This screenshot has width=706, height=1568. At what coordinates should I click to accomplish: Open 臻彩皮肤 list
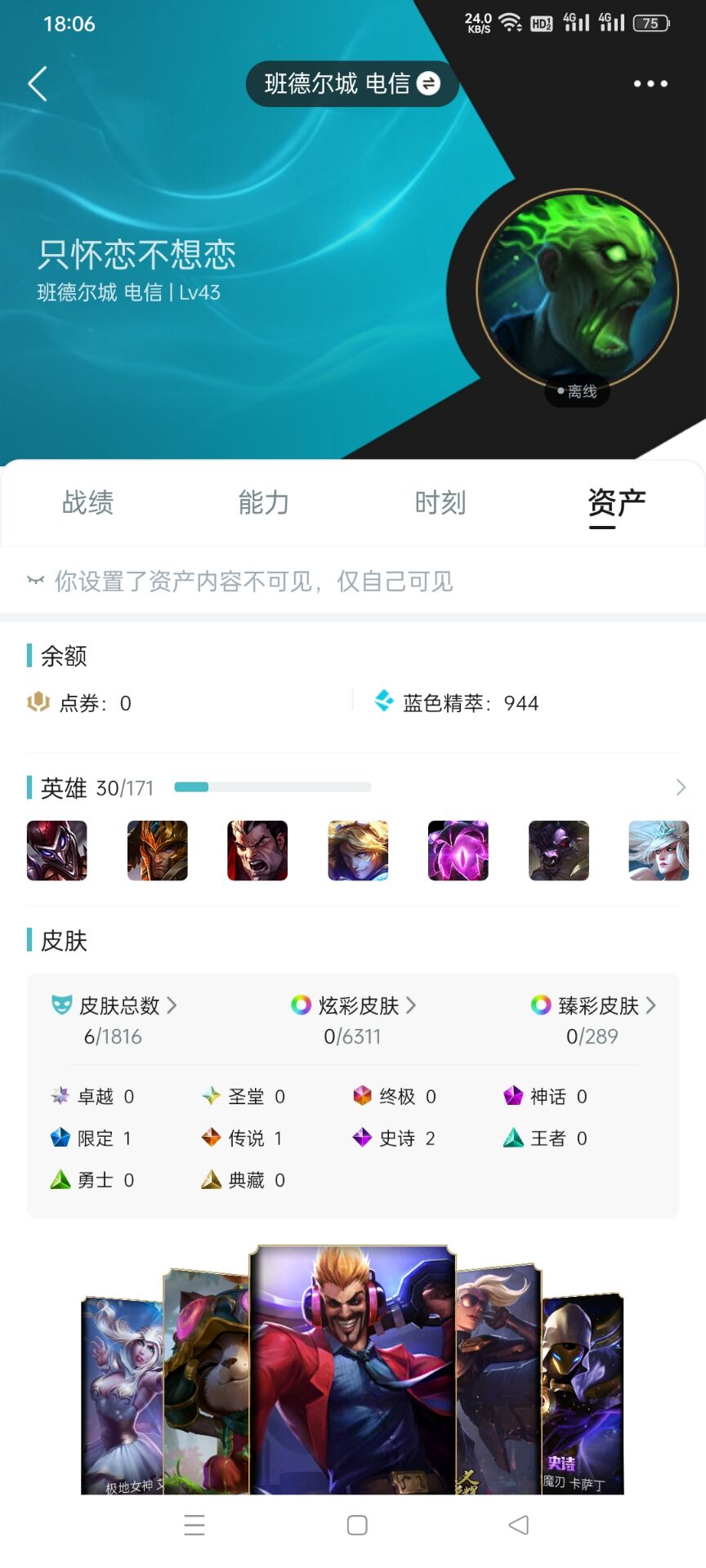coord(593,1005)
